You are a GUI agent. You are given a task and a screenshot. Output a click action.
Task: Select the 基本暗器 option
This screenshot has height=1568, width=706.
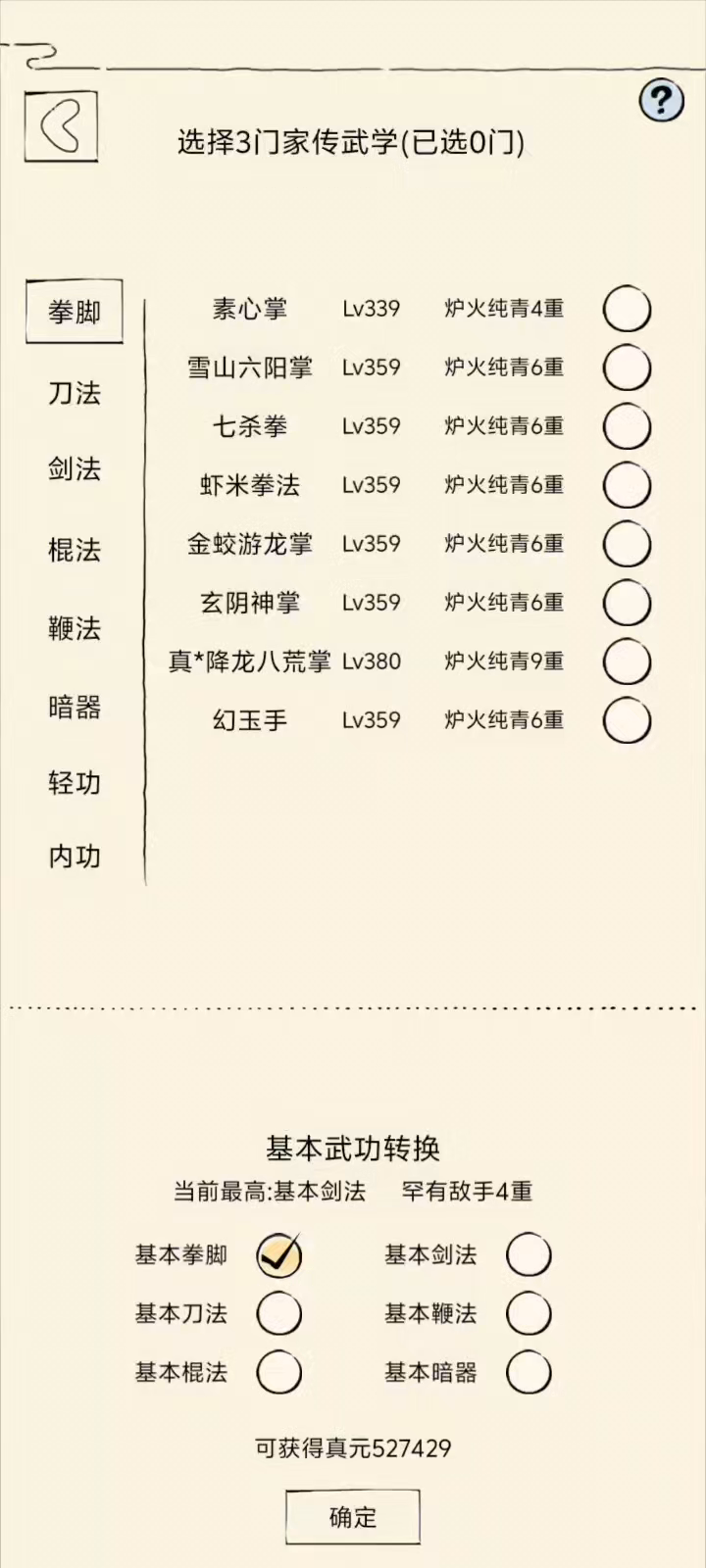[x=529, y=1373]
